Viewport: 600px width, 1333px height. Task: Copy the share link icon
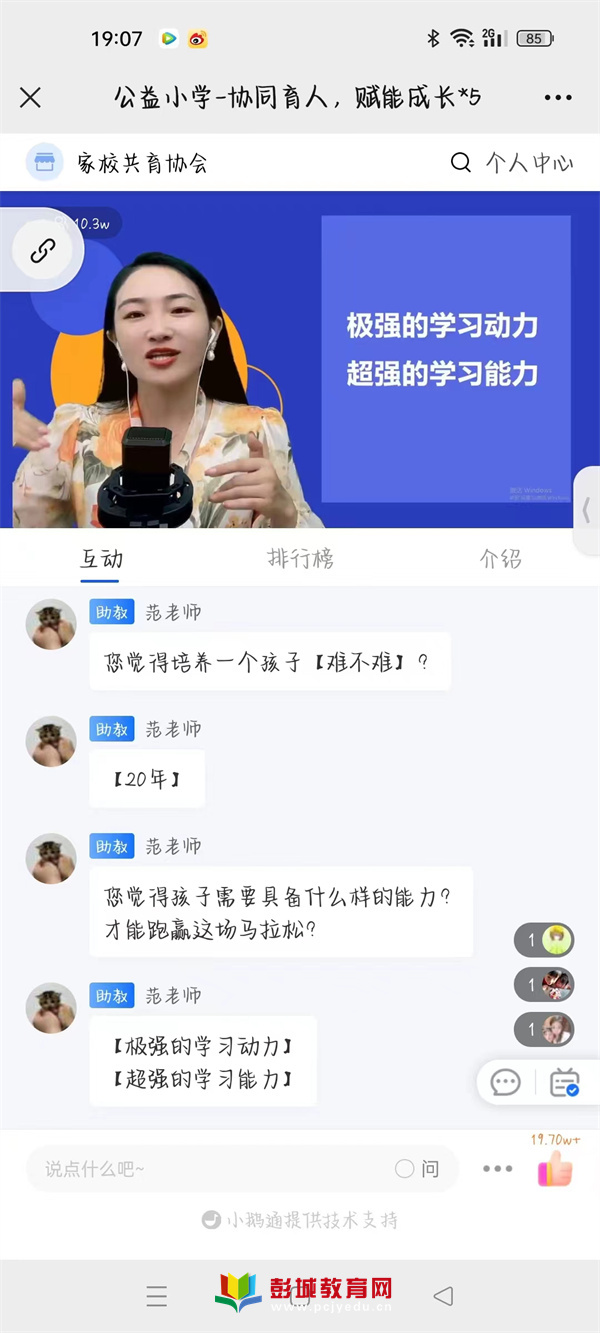tap(42, 251)
